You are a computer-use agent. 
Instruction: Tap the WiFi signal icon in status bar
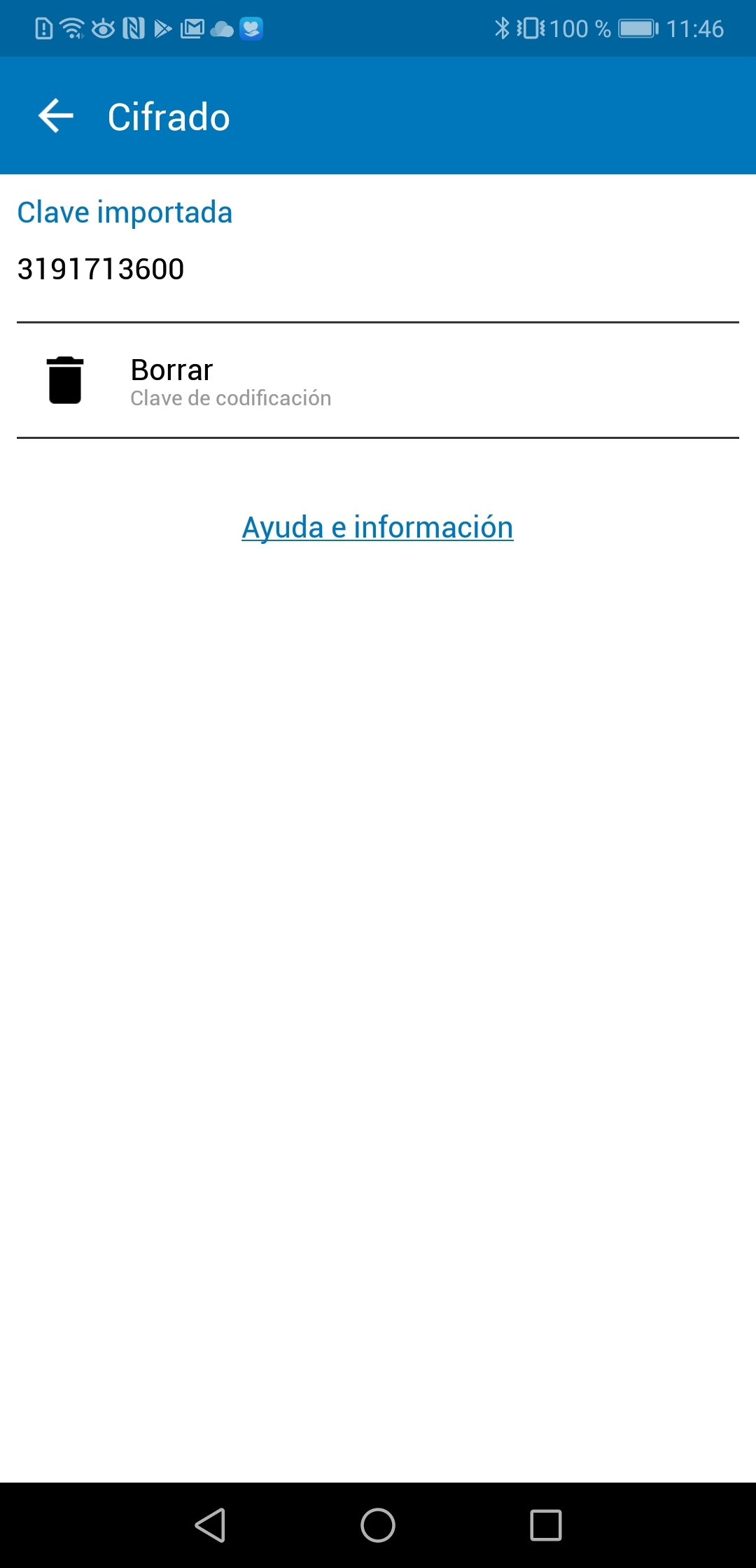point(72,28)
